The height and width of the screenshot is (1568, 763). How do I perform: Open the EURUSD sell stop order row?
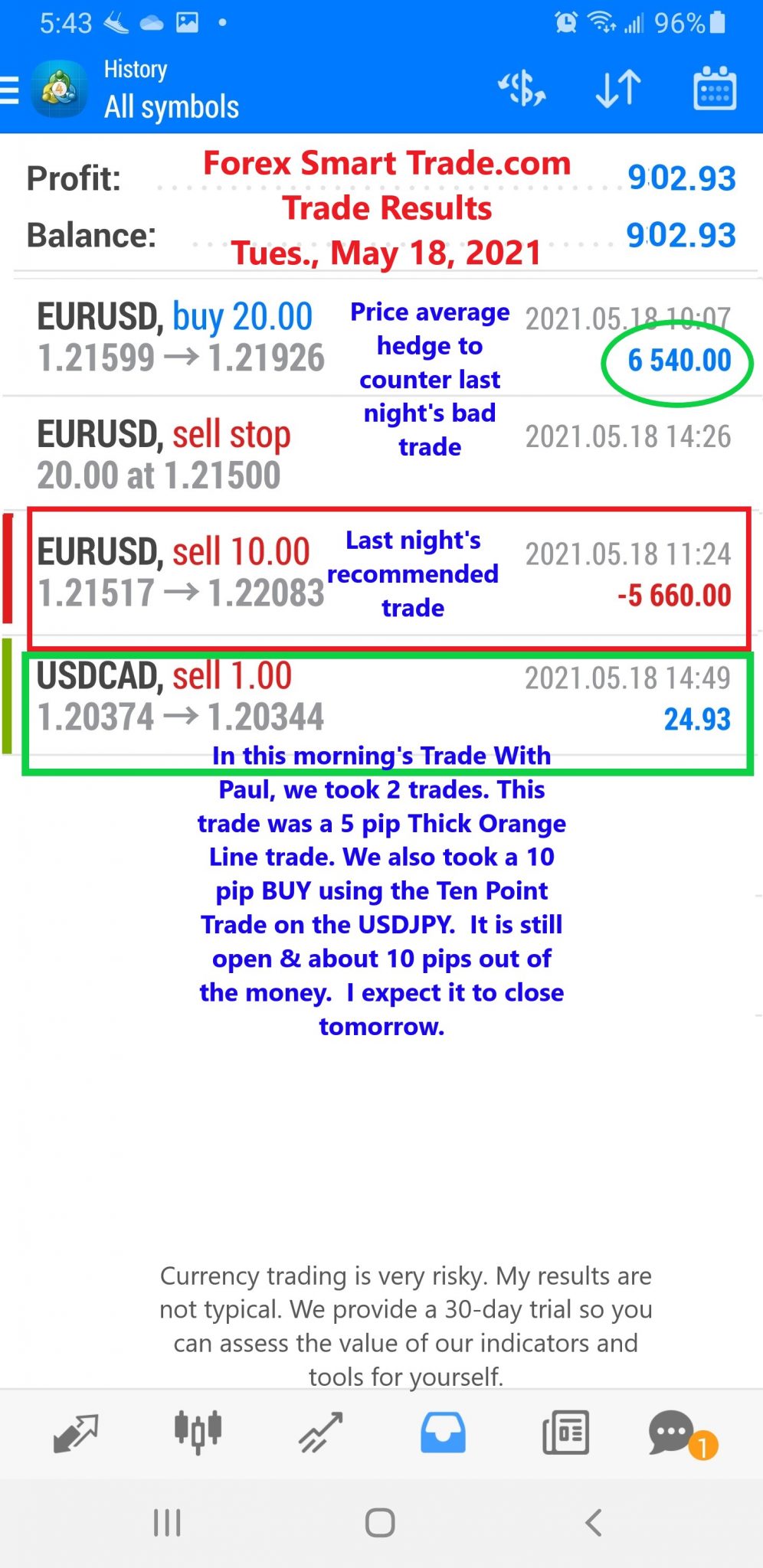point(381,454)
